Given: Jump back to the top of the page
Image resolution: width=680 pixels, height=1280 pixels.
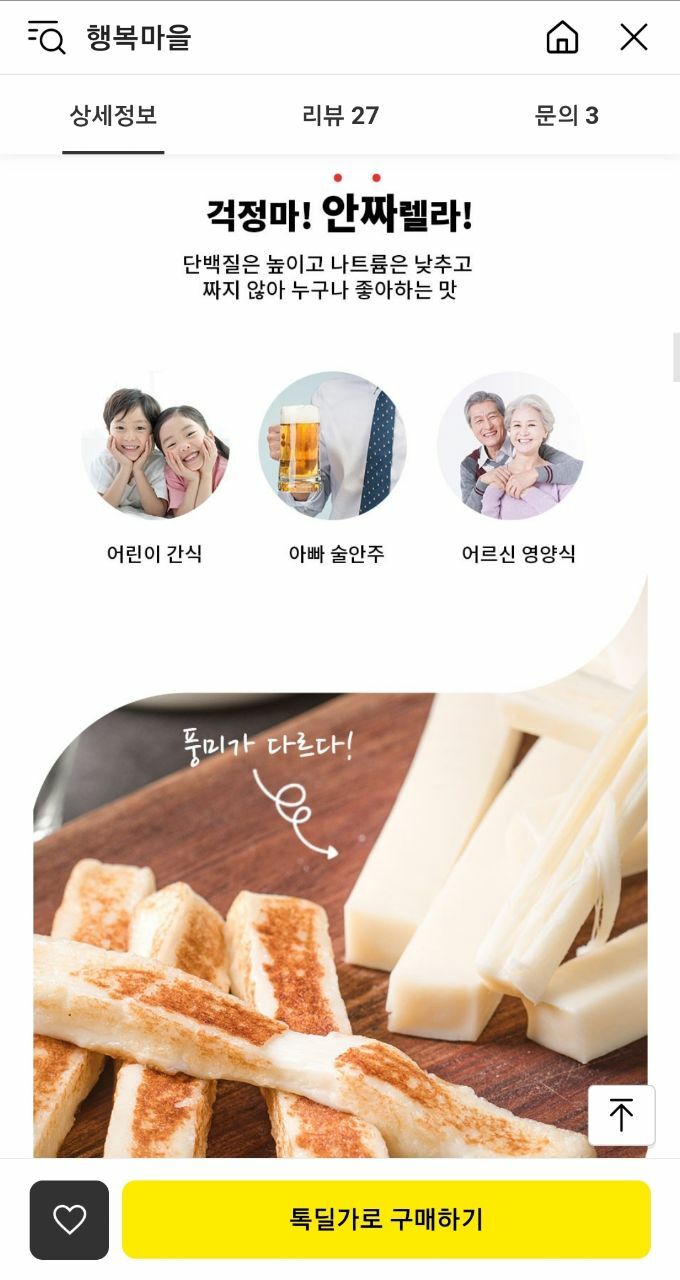Looking at the screenshot, I should (x=621, y=1115).
